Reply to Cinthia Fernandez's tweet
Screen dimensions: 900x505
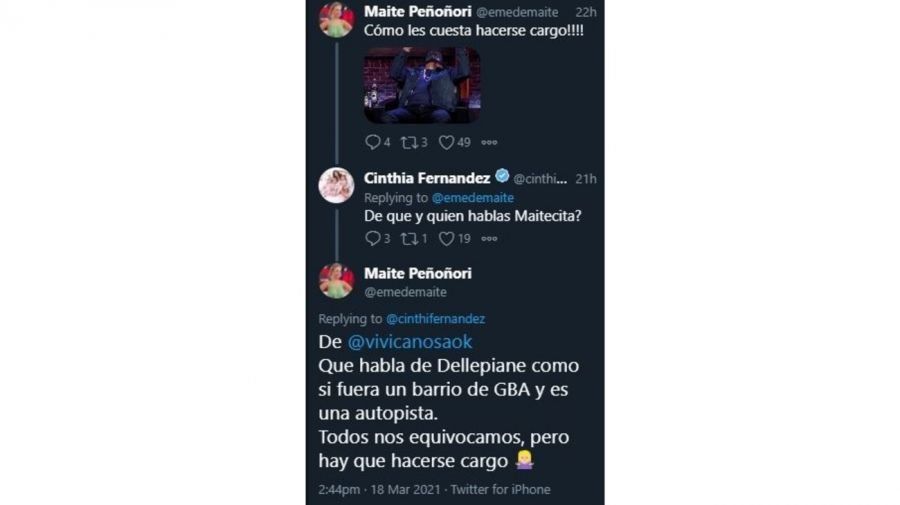click(372, 238)
